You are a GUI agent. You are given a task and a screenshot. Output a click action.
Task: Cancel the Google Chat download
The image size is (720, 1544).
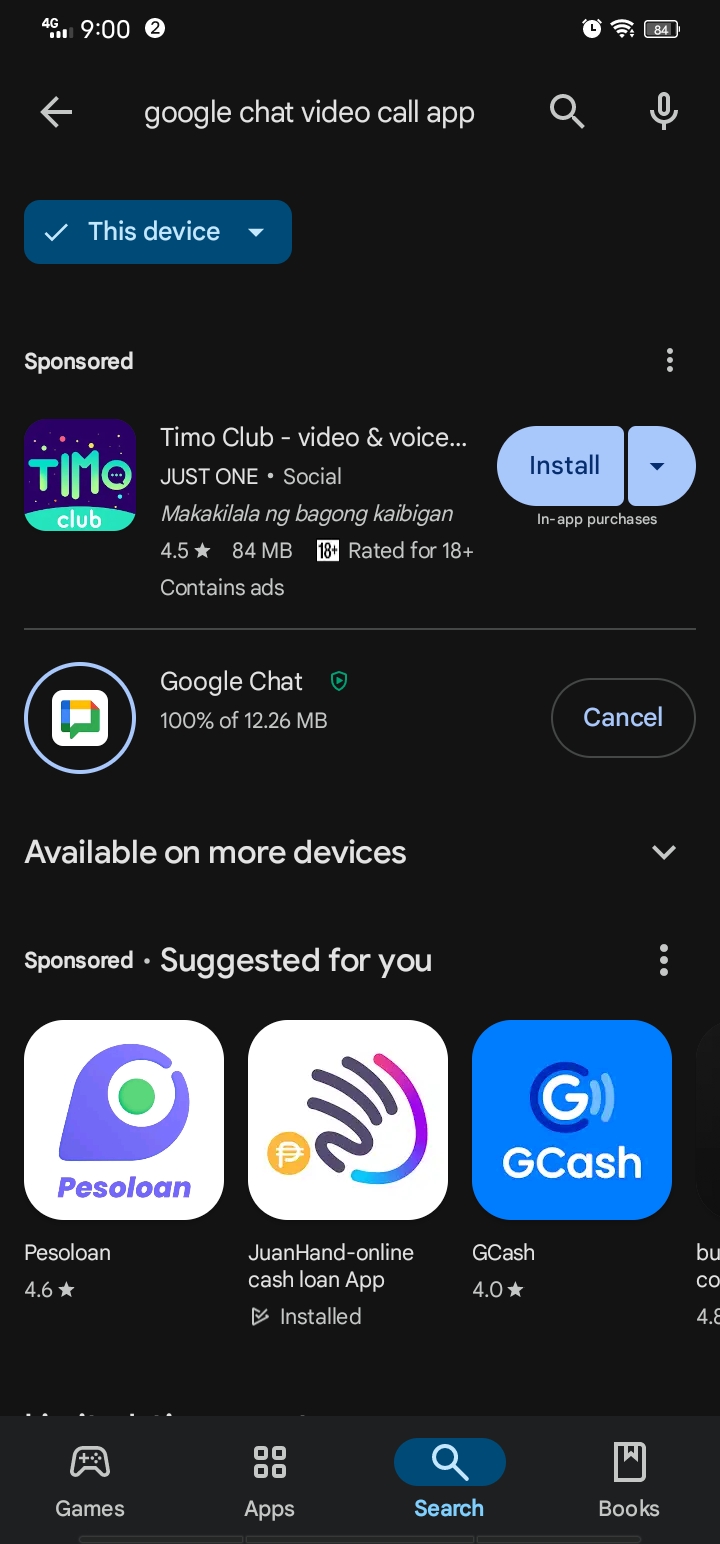pyautogui.click(x=623, y=718)
